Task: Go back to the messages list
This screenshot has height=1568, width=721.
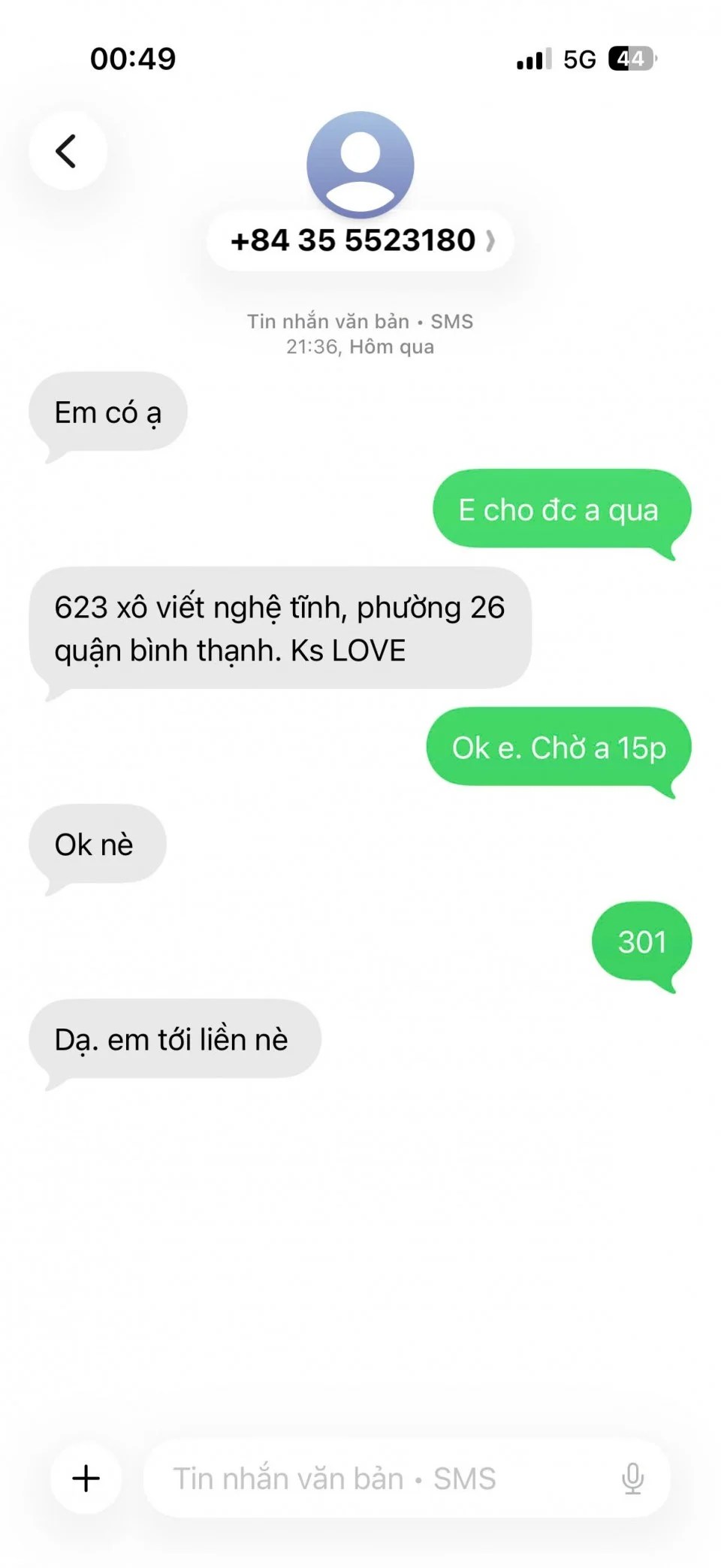Action: (x=68, y=151)
